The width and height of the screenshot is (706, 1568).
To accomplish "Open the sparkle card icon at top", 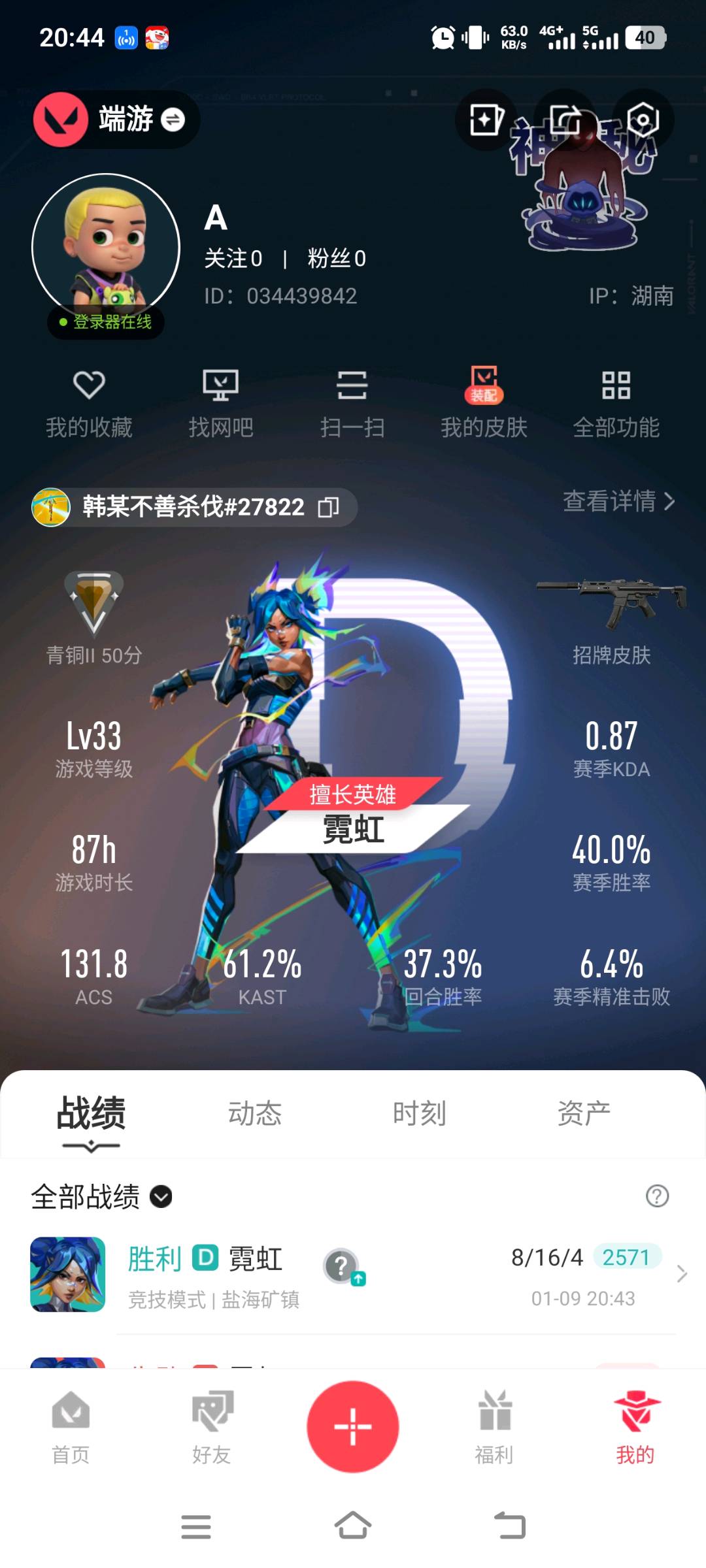I will [x=486, y=120].
